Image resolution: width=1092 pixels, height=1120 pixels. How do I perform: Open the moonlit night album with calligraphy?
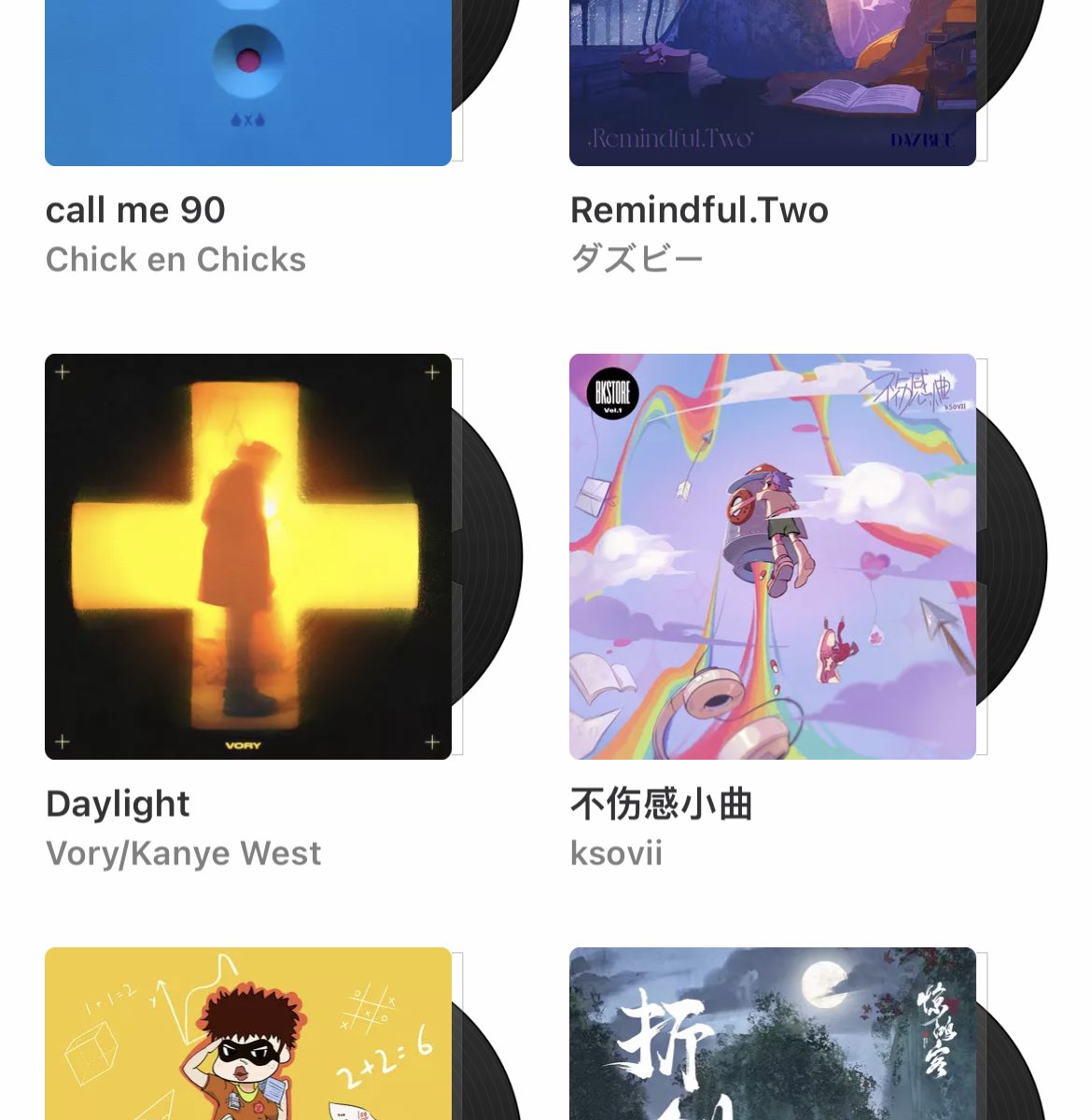click(x=772, y=1036)
